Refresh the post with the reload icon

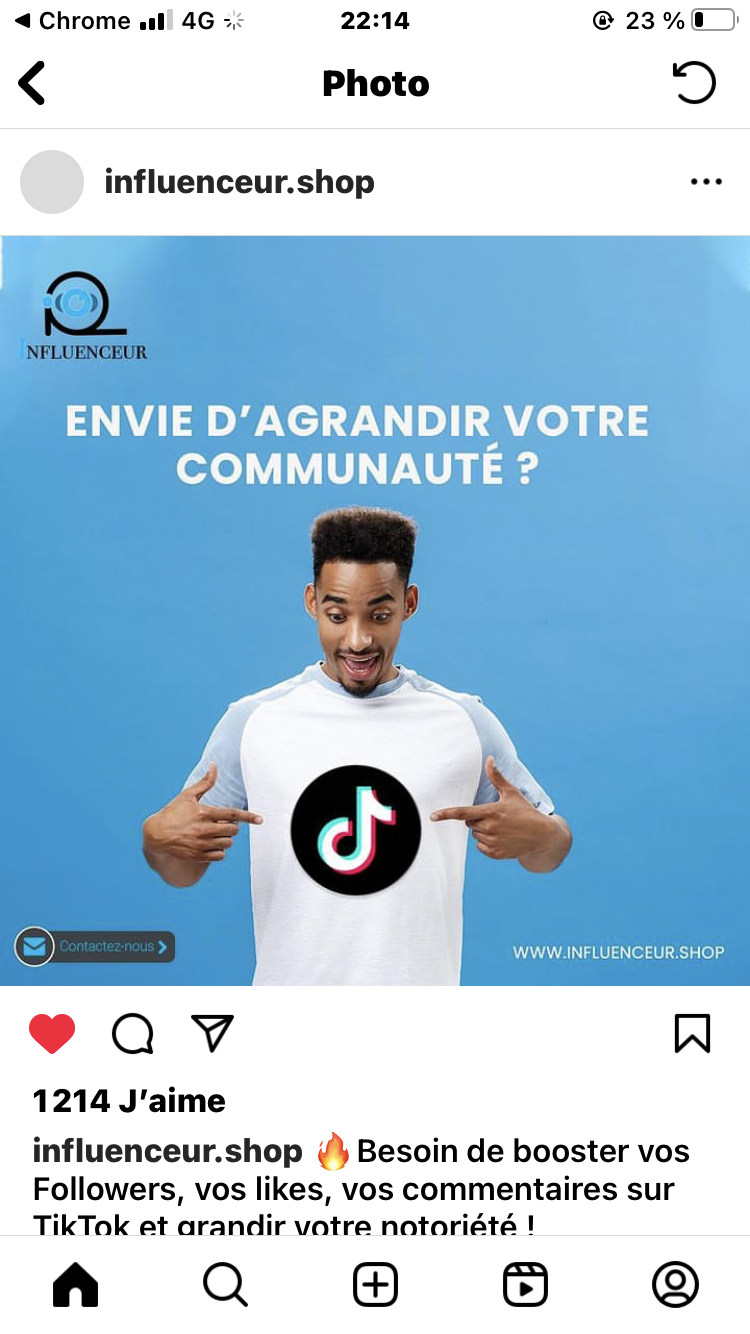pyautogui.click(x=694, y=83)
